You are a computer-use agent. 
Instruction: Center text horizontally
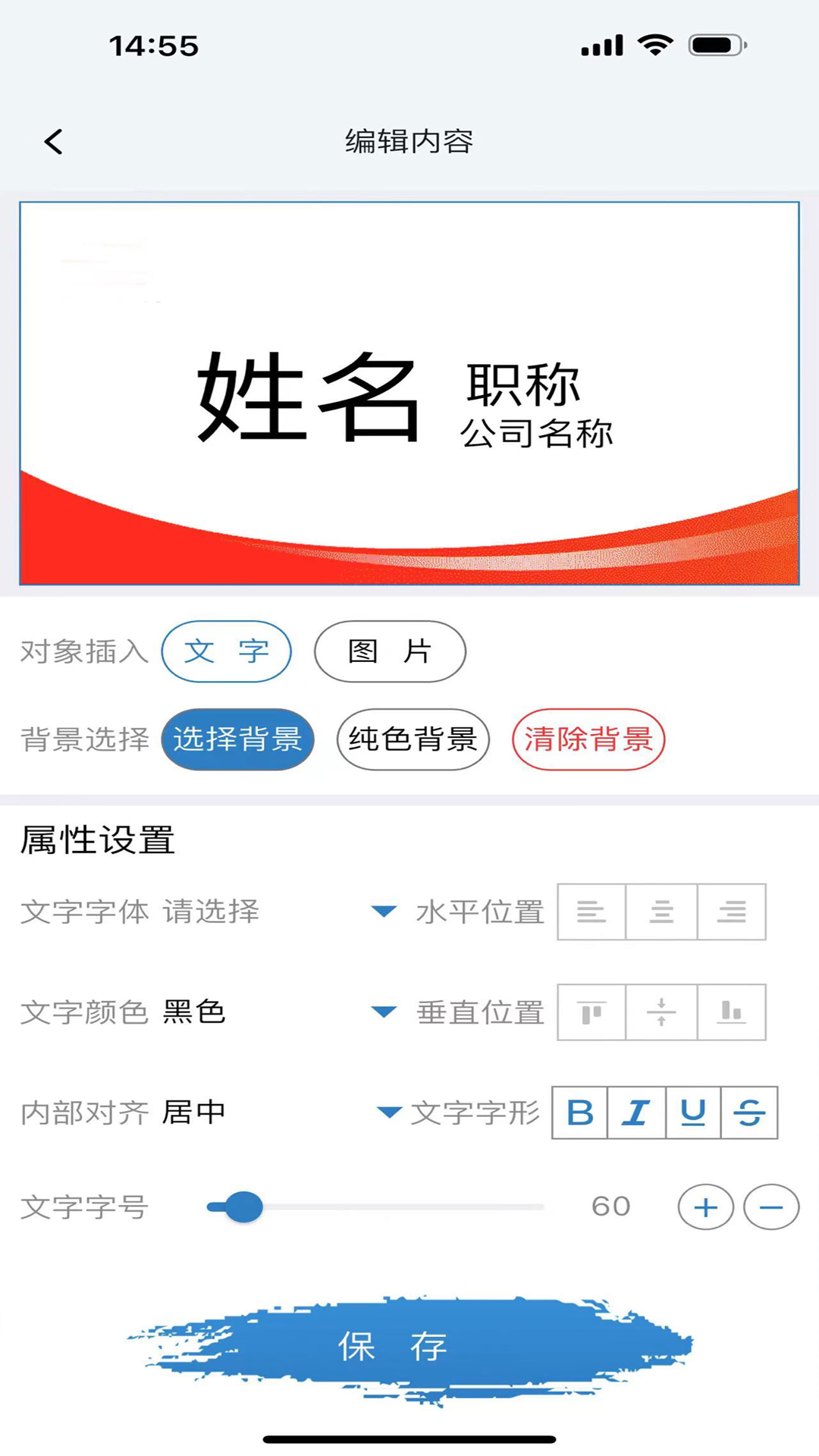[x=661, y=912]
